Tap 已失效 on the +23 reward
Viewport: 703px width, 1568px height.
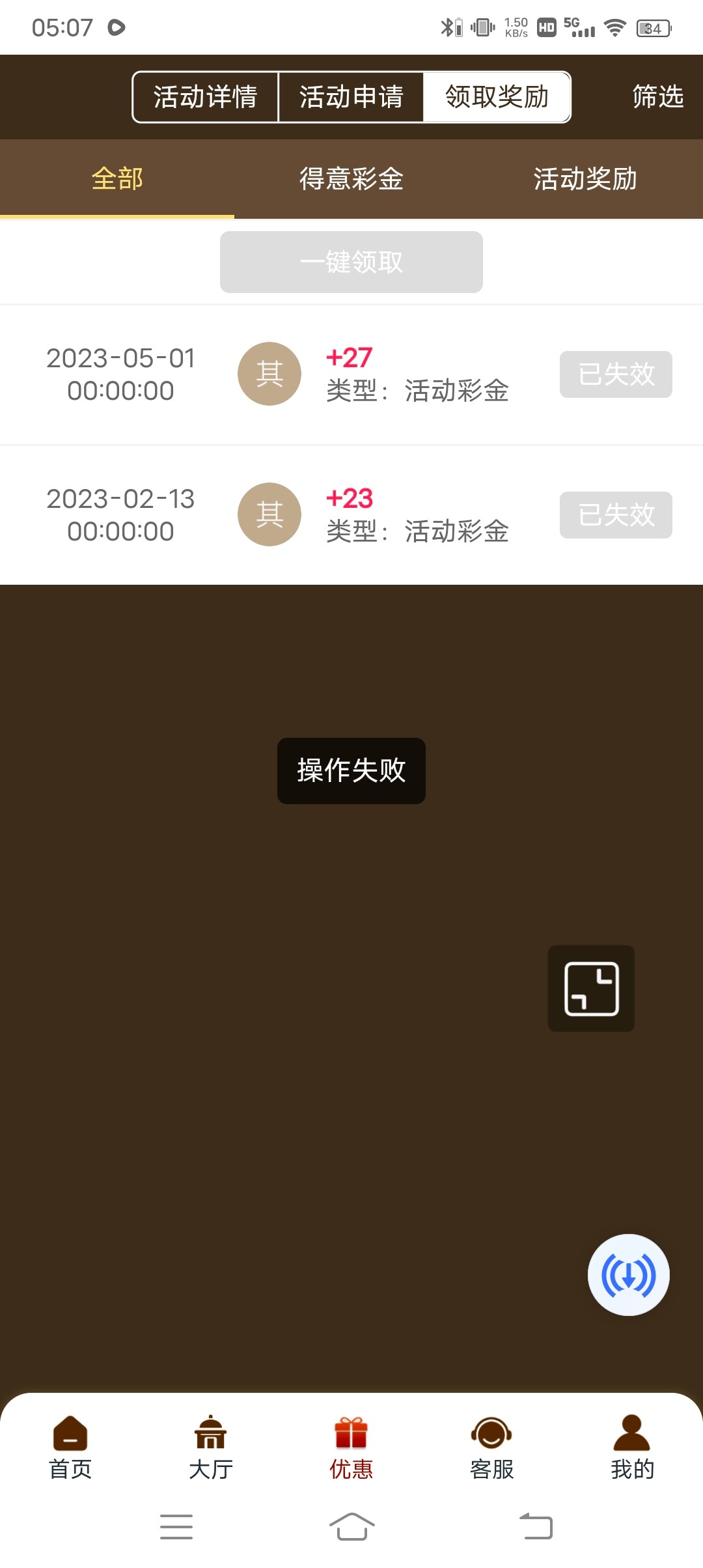[616, 515]
